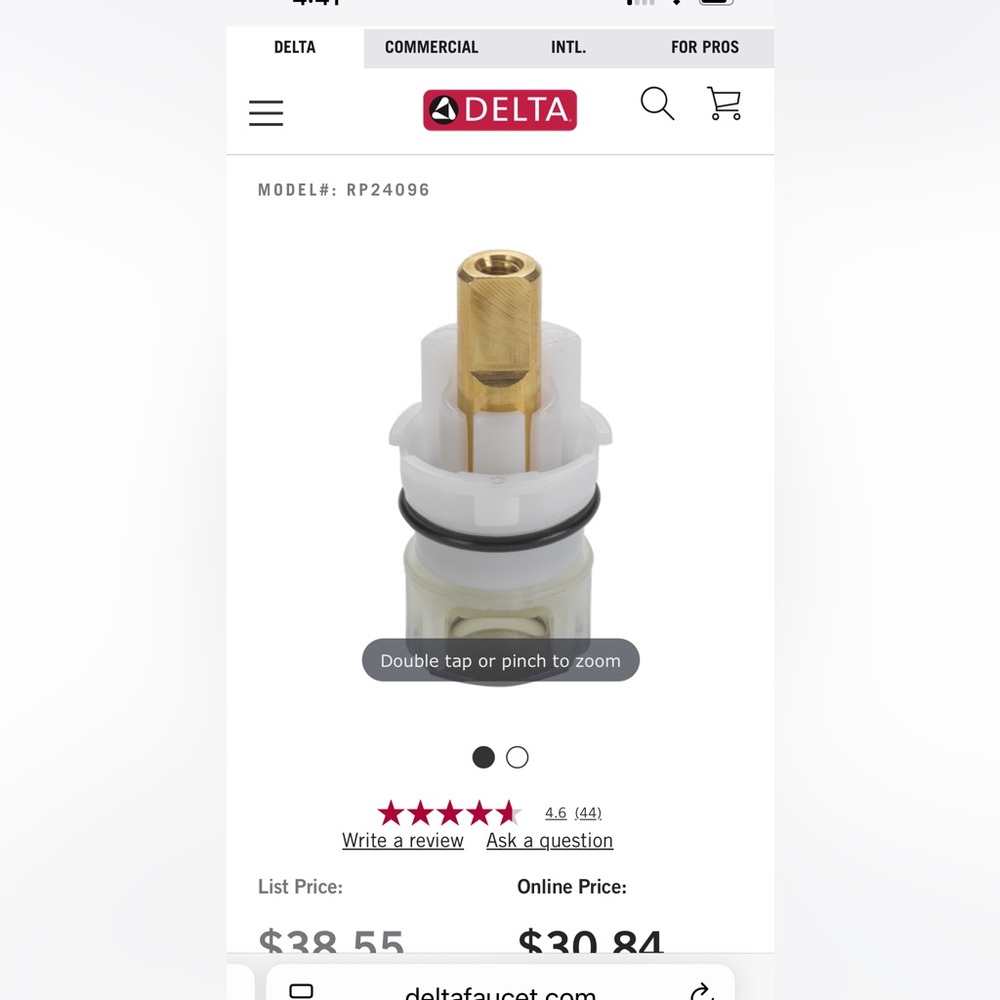Open the hamburger menu
The width and height of the screenshot is (1000, 1000).
[266, 113]
